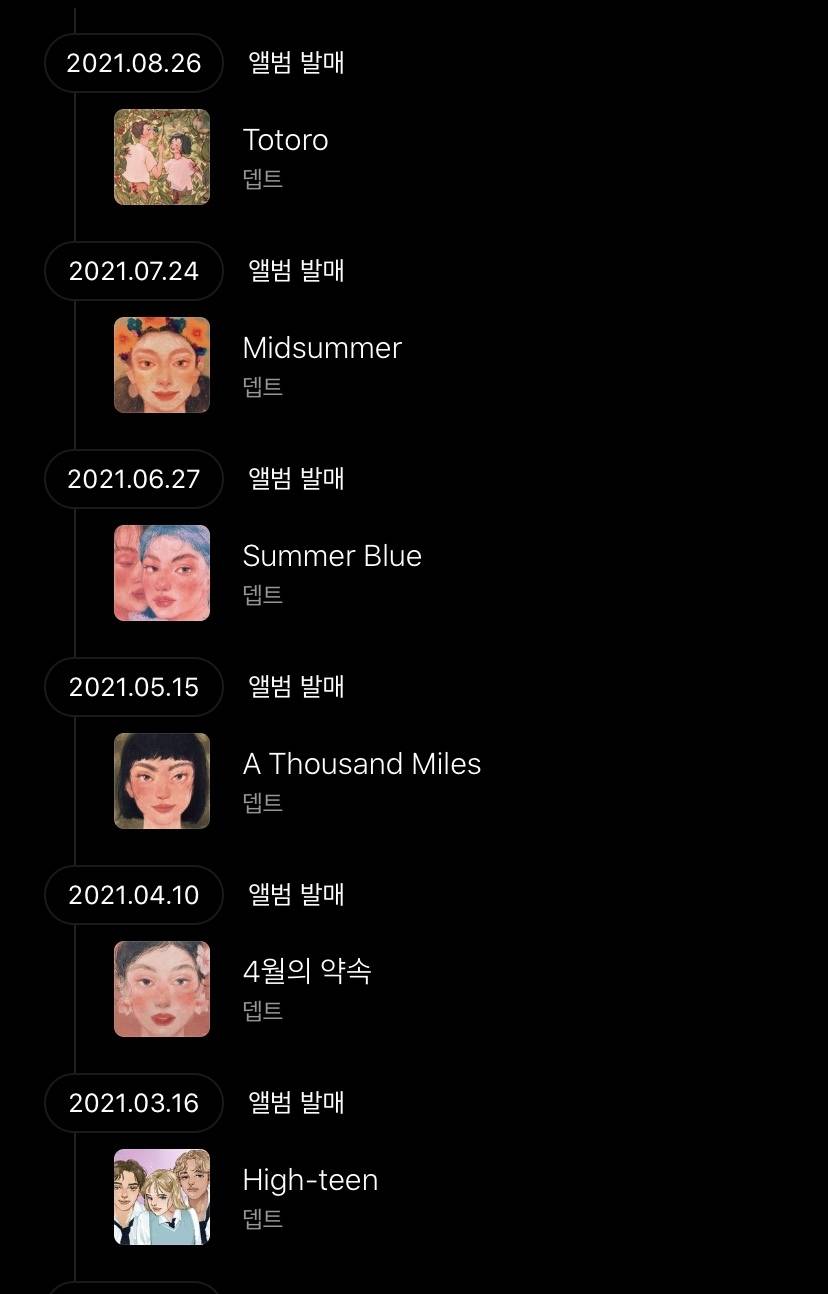Select the 2021.06.27 date pill
This screenshot has height=1294, width=828.
(x=133, y=478)
